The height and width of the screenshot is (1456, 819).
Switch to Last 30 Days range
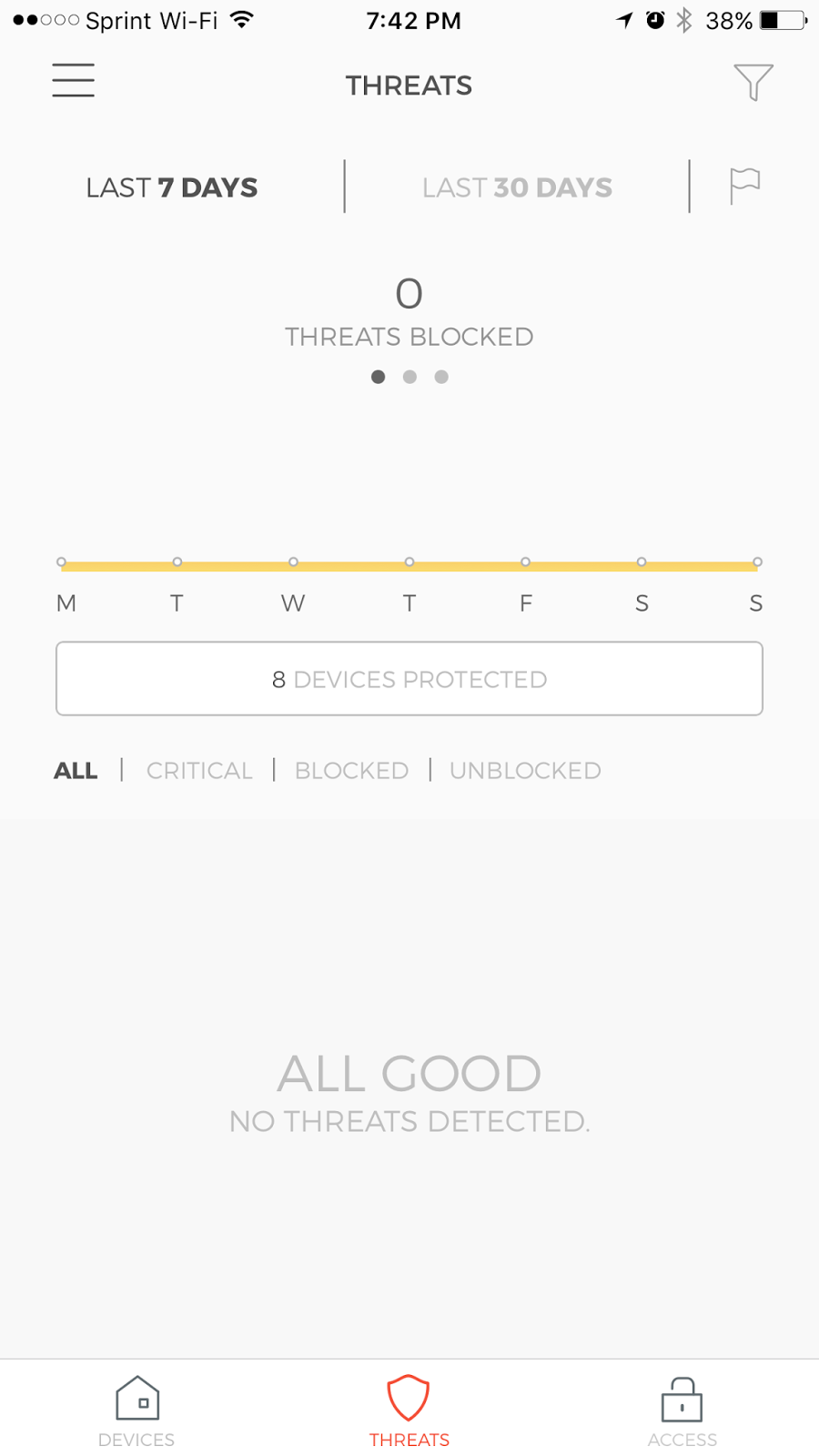(517, 187)
